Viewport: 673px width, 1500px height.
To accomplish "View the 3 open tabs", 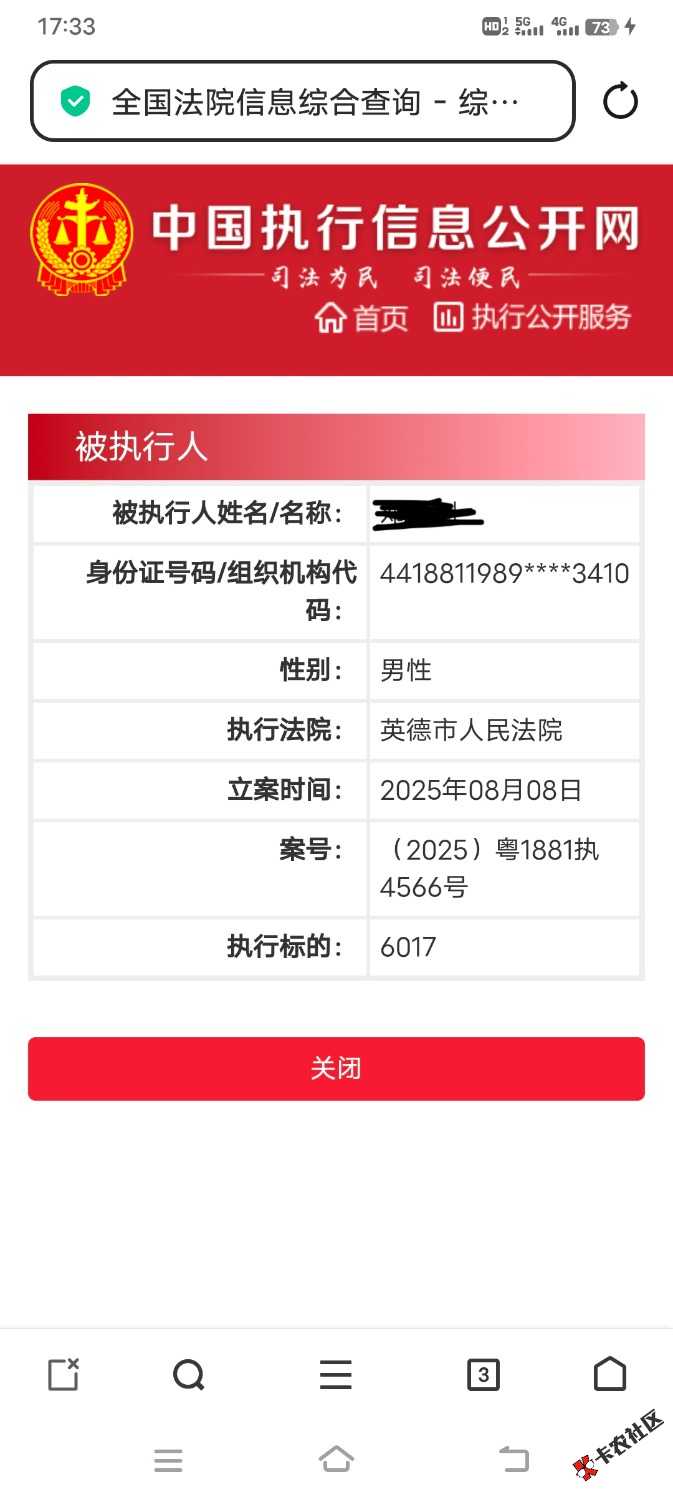I will (483, 1375).
